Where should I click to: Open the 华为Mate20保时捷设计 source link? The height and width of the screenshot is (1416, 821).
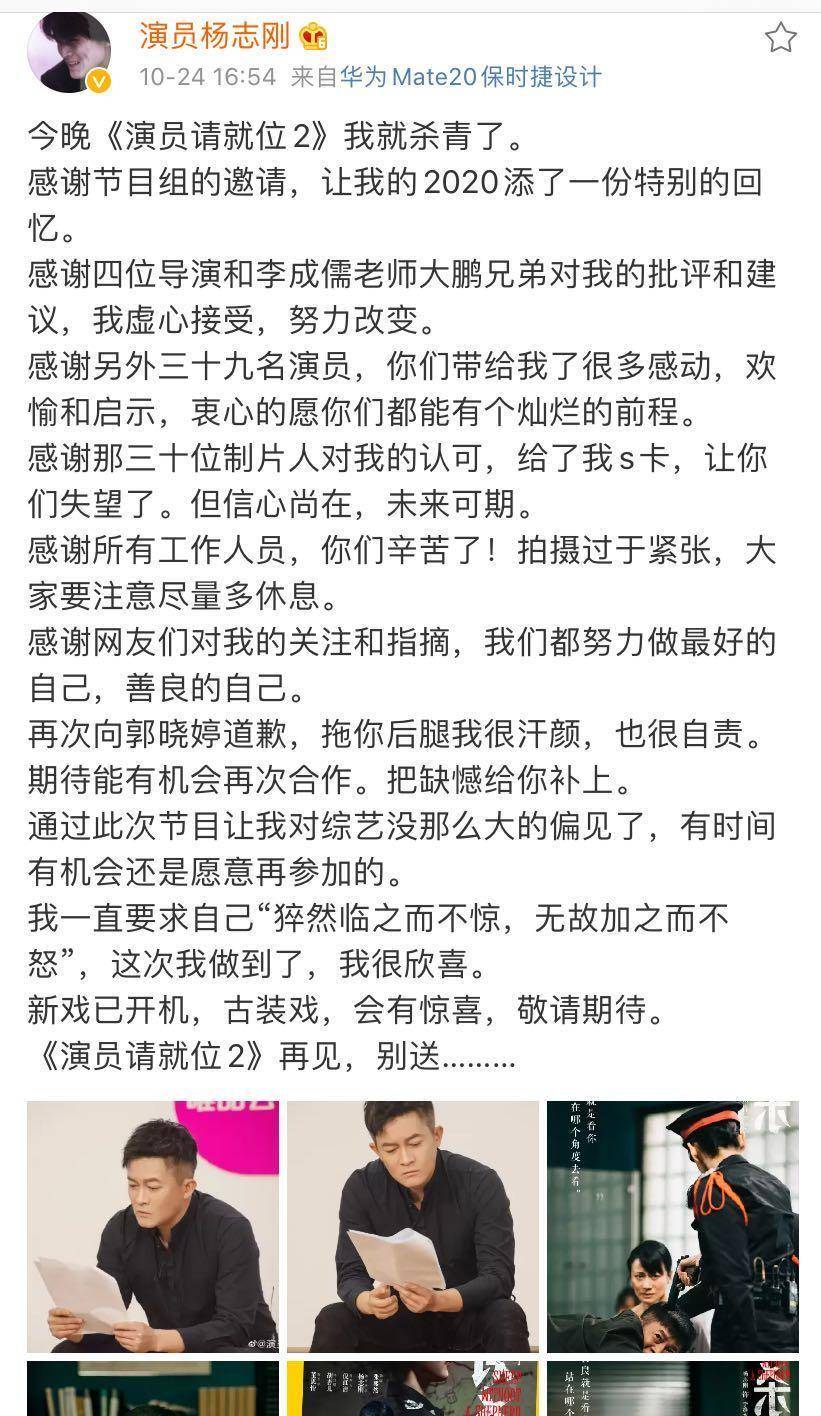pos(470,77)
